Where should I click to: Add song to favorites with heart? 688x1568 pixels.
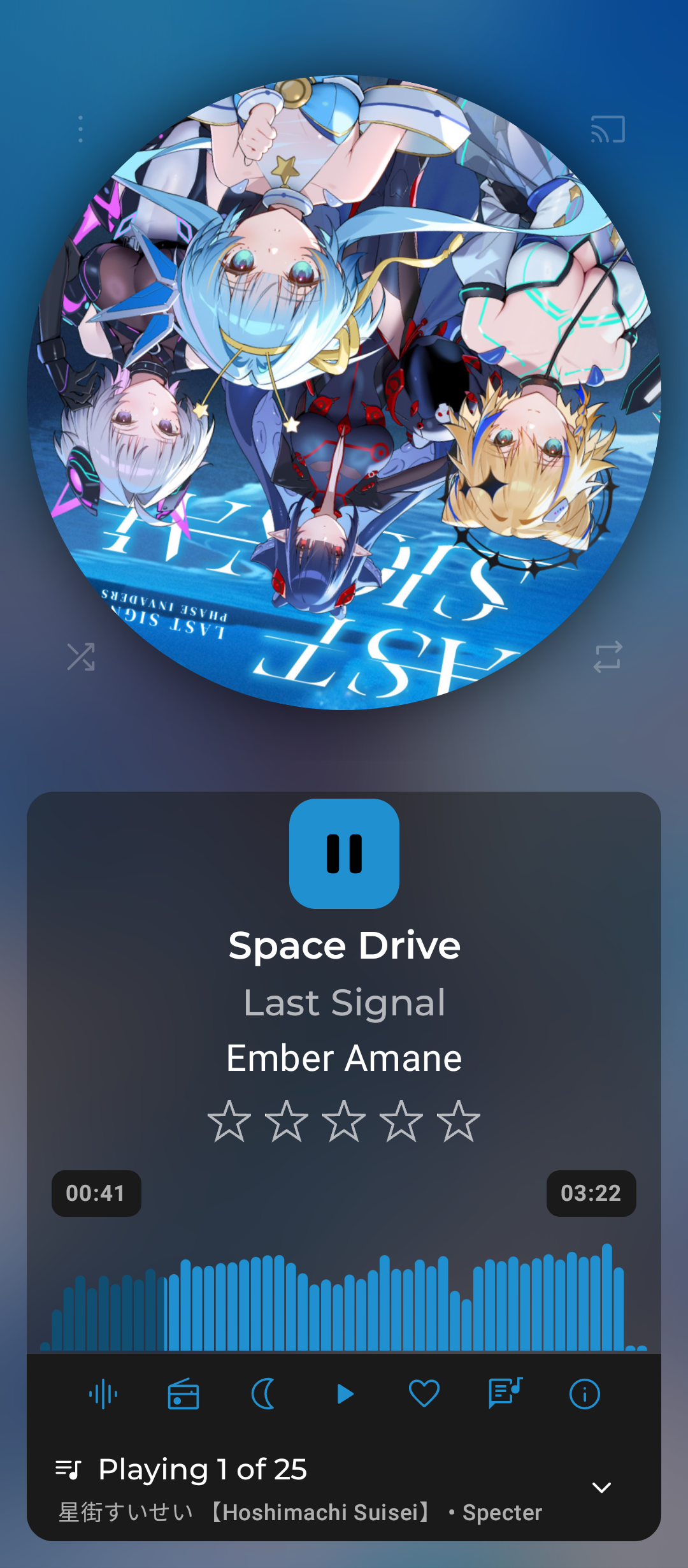click(x=424, y=1394)
